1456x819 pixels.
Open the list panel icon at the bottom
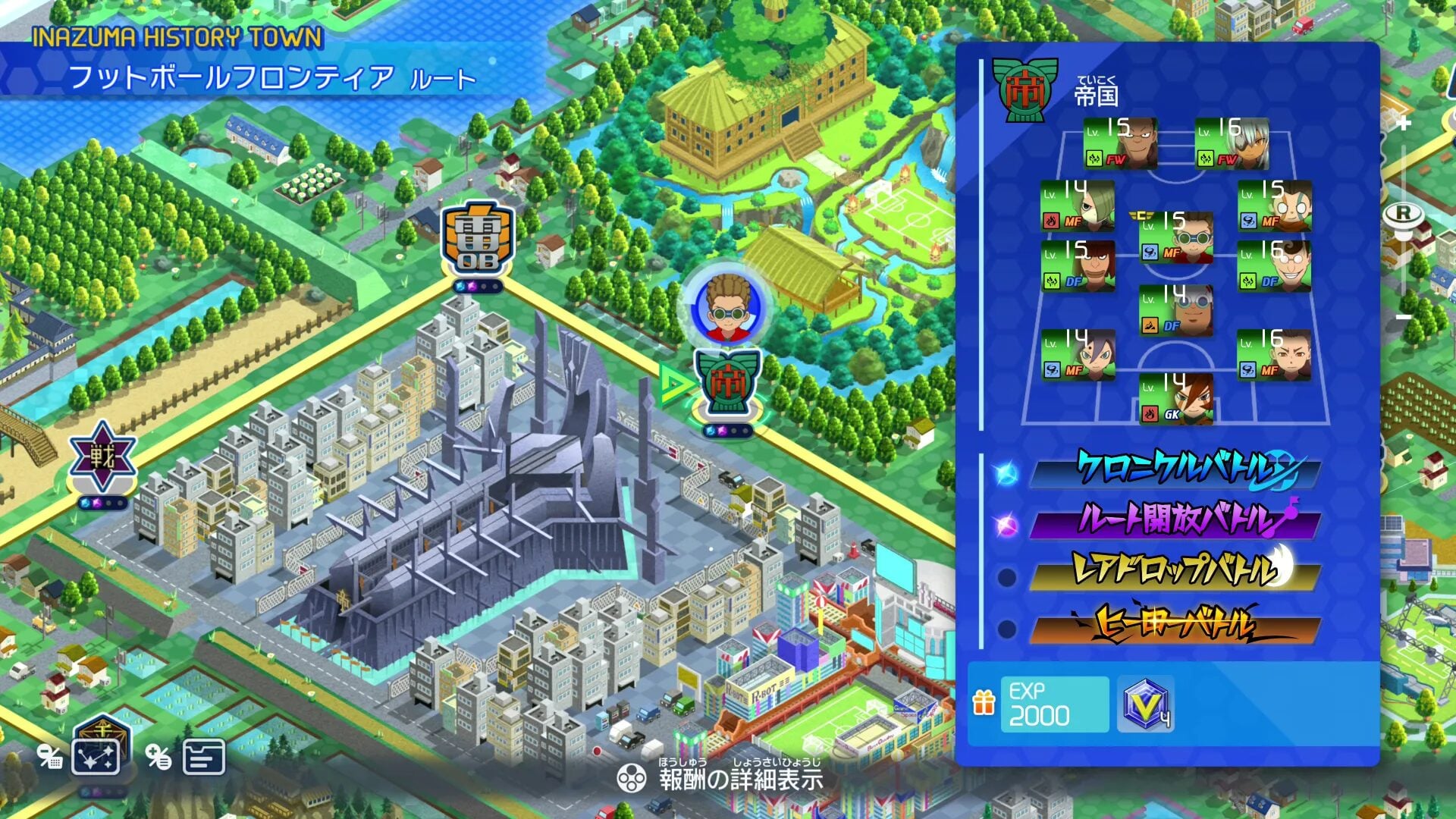pos(203,757)
